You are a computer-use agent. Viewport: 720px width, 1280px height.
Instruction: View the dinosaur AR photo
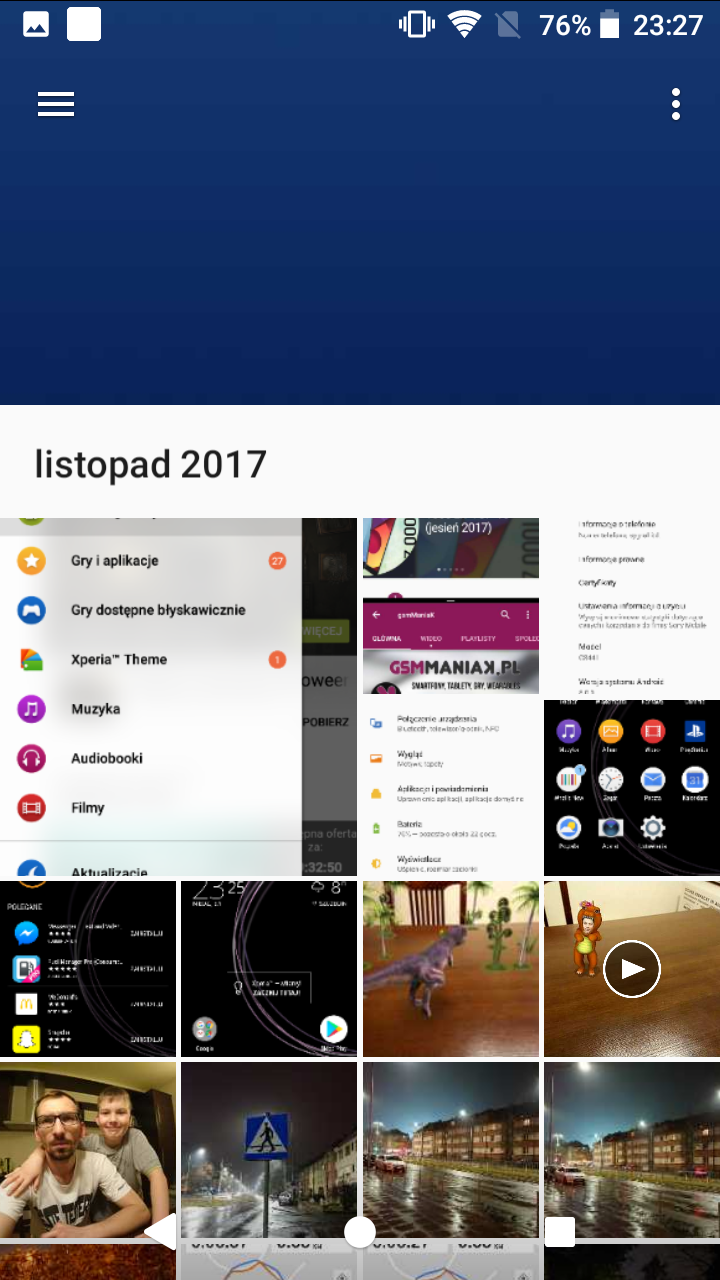pyautogui.click(x=450, y=968)
